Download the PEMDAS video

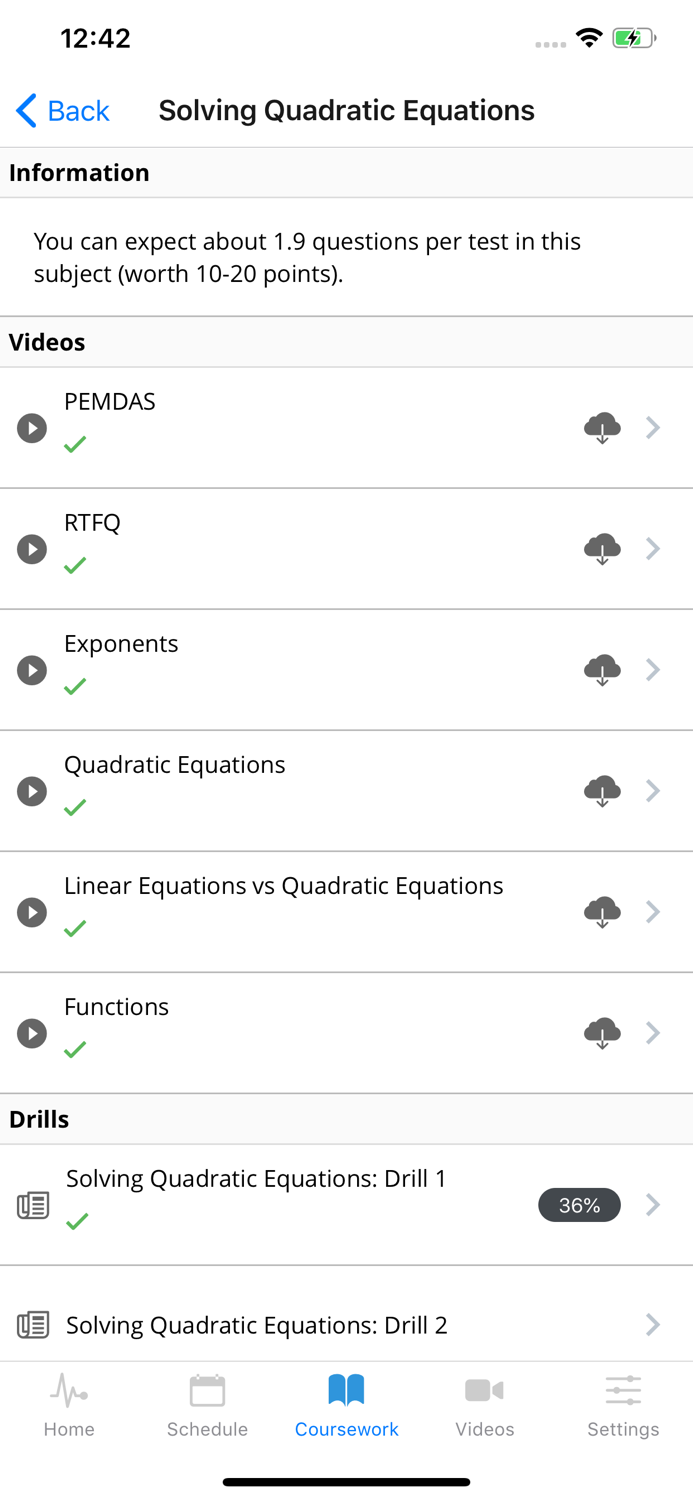(x=602, y=428)
